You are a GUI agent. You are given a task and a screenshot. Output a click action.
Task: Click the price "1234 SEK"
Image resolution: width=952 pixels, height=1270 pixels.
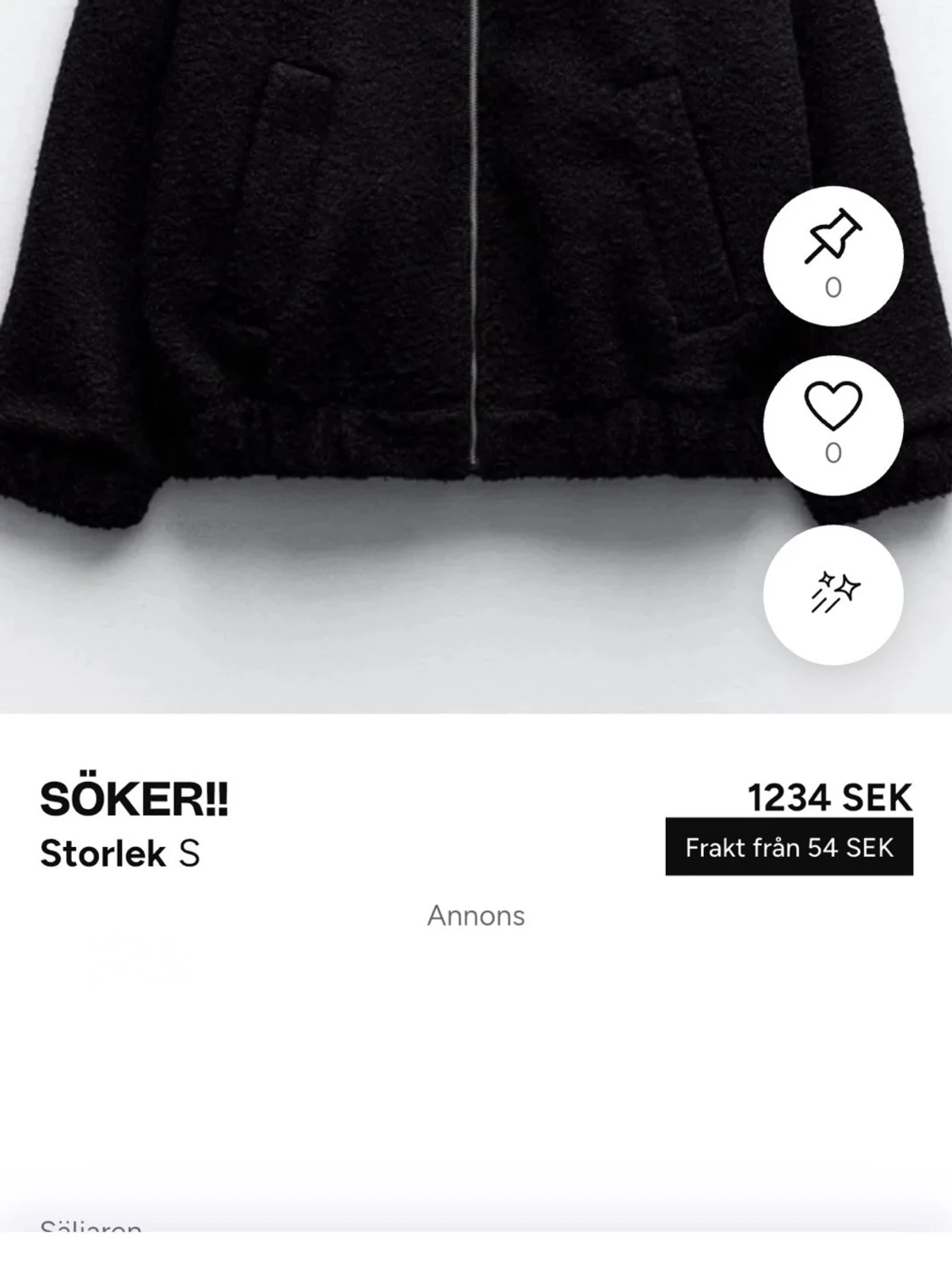coord(828,795)
